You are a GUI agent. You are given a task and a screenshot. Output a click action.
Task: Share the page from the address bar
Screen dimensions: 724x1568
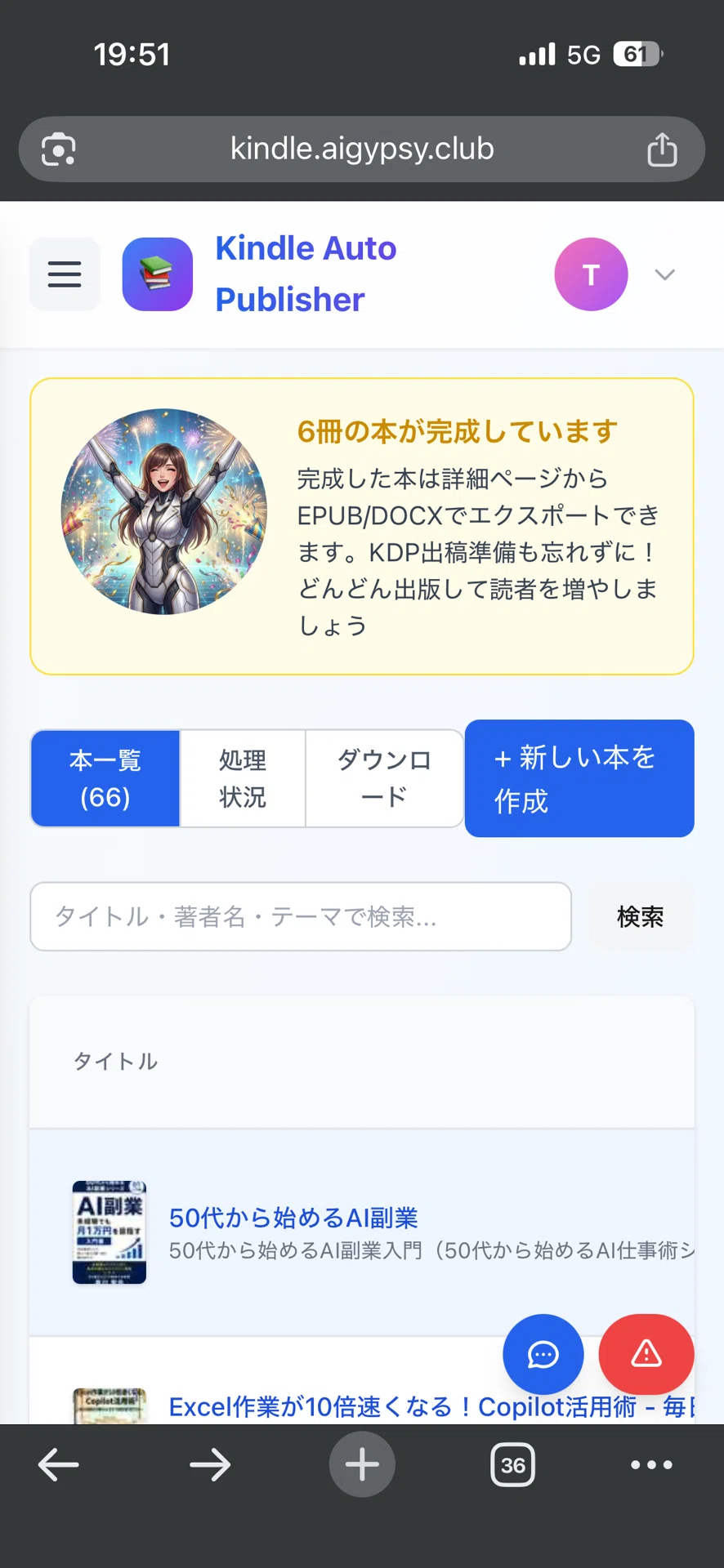662,149
